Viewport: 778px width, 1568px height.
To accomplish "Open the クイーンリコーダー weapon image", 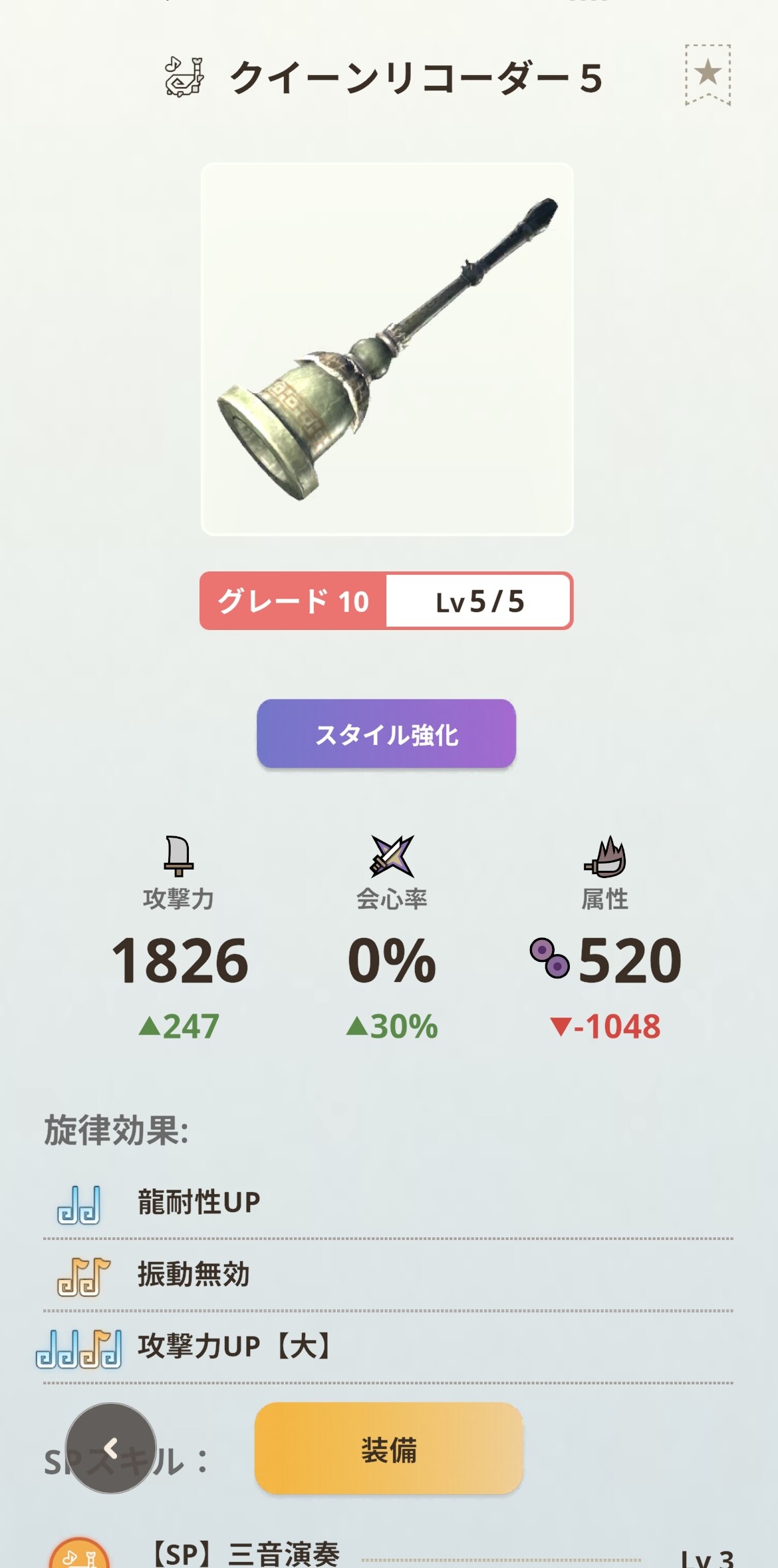I will pos(387,349).
